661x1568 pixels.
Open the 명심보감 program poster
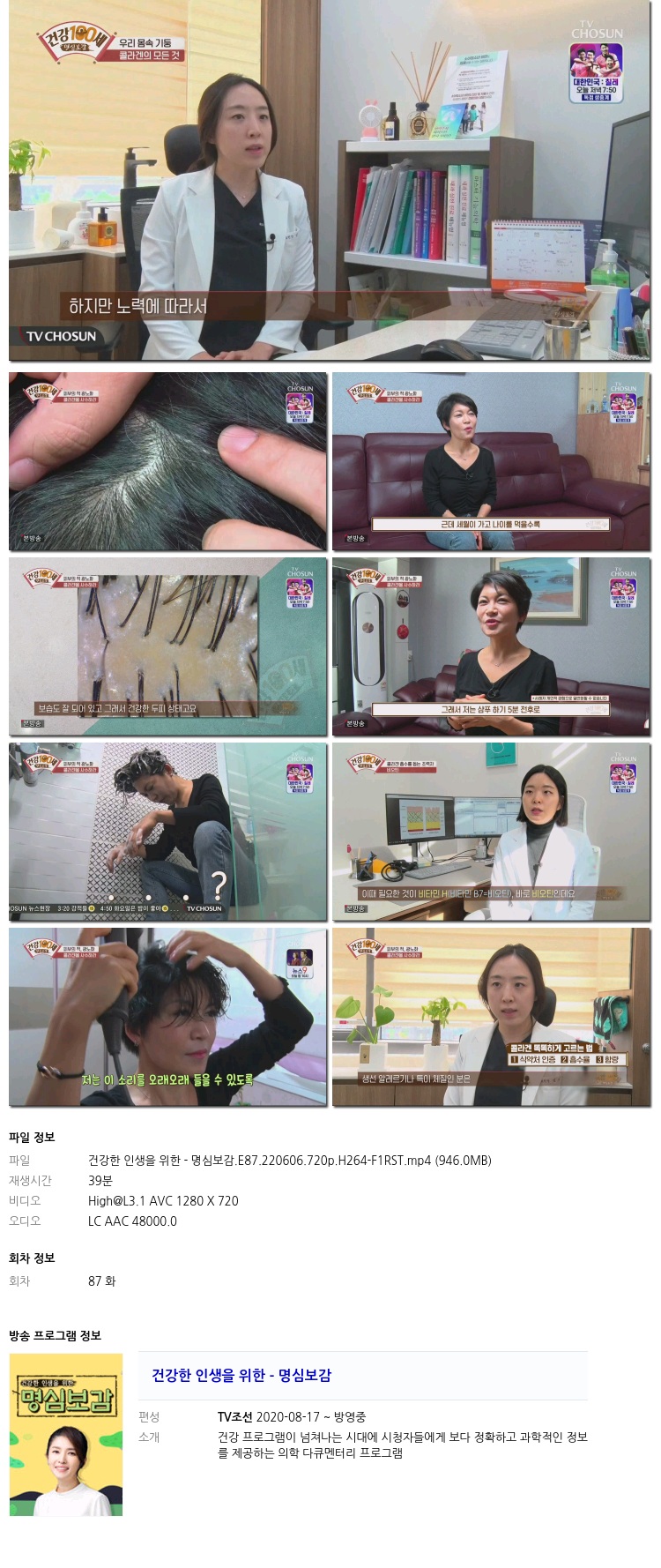click(x=66, y=1434)
